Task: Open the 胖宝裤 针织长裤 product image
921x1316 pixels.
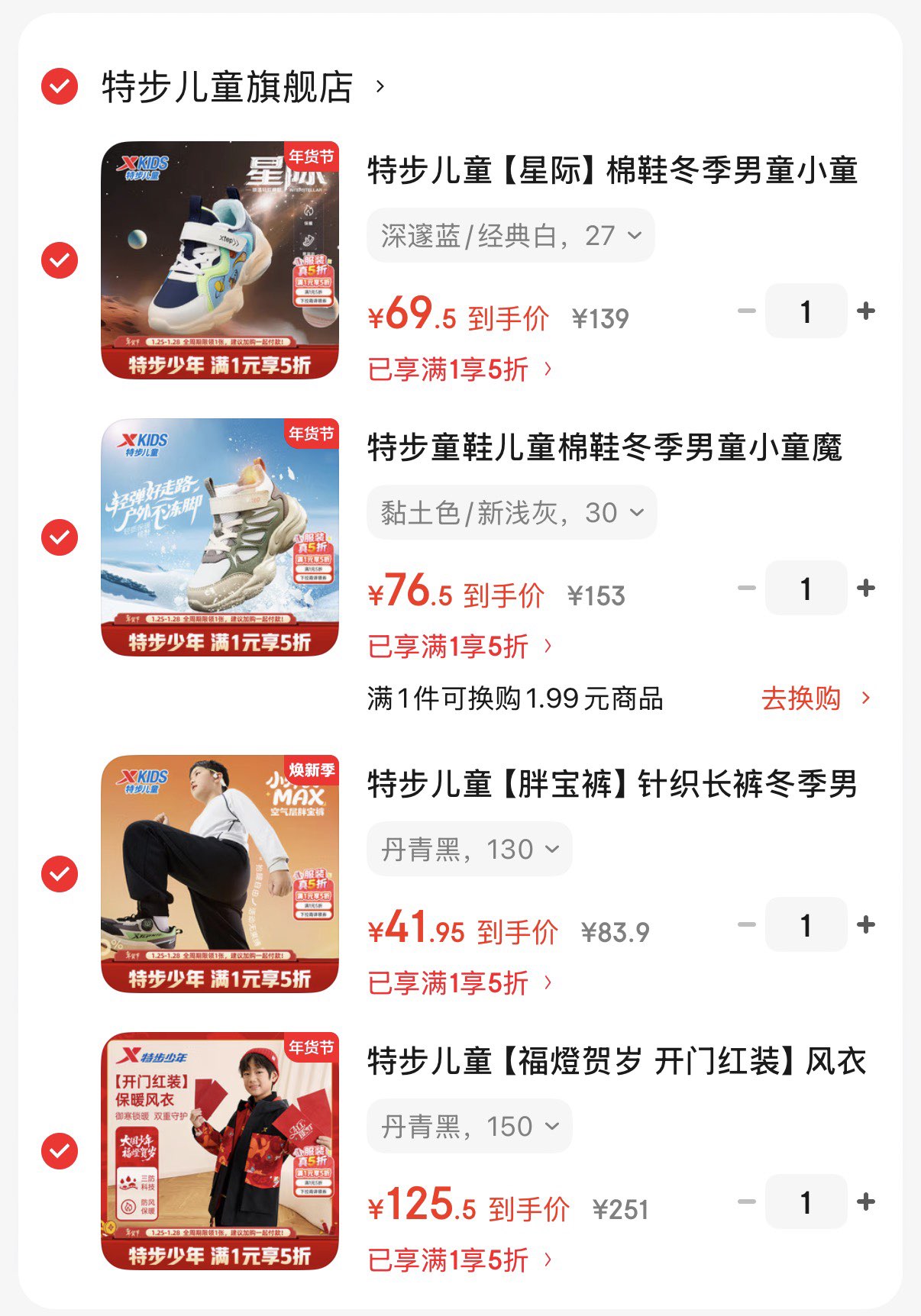Action: coord(220,874)
